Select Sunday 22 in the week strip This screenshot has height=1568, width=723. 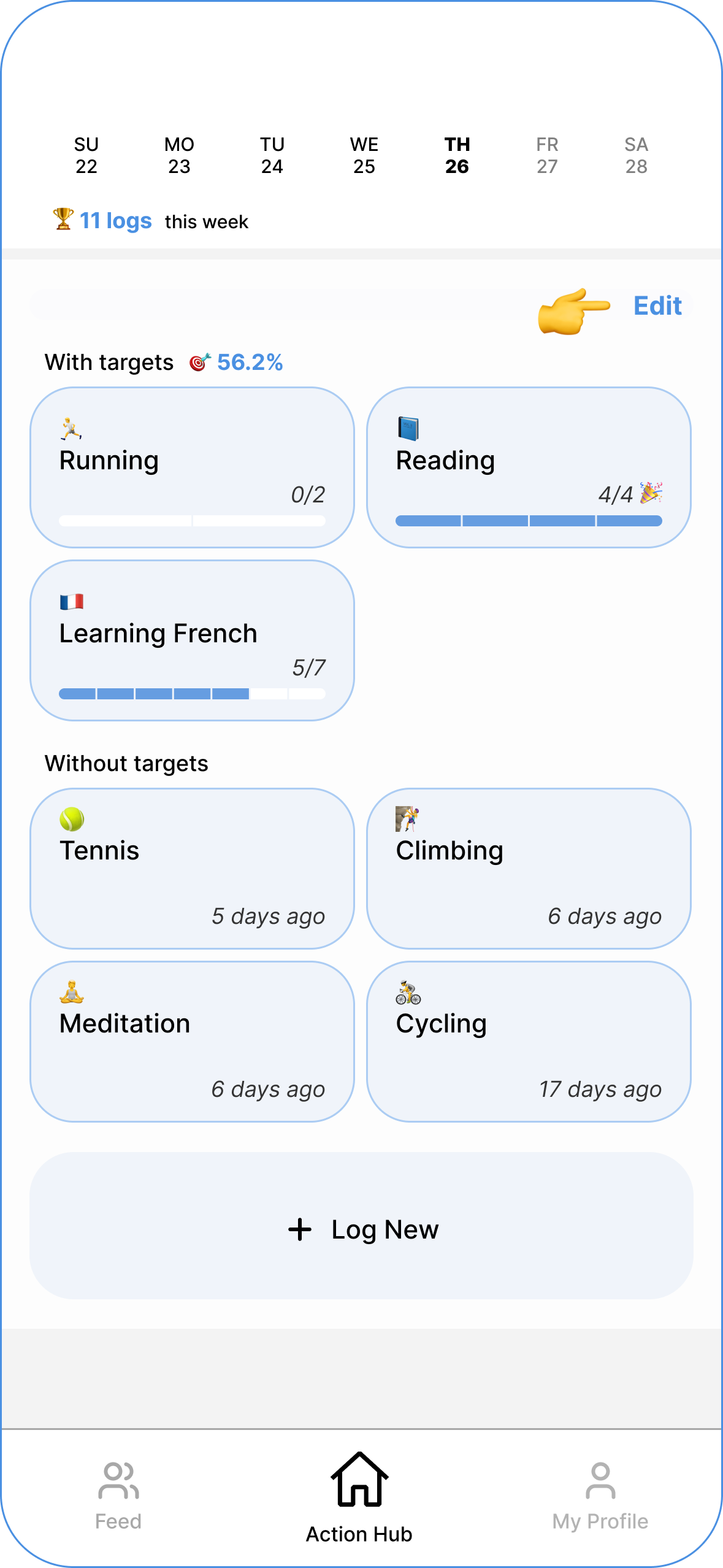(86, 155)
